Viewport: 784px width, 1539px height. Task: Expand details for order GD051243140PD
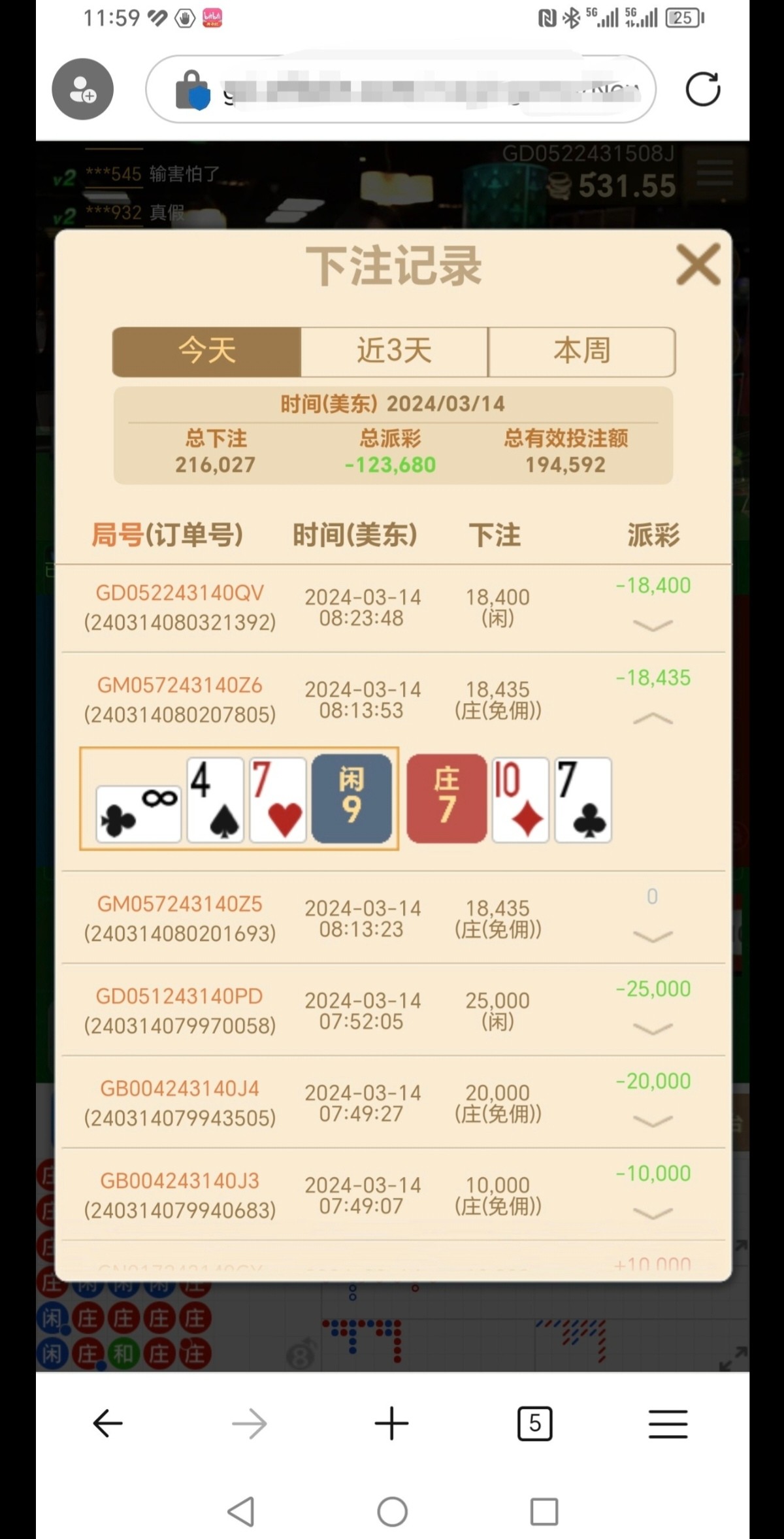(x=653, y=1029)
